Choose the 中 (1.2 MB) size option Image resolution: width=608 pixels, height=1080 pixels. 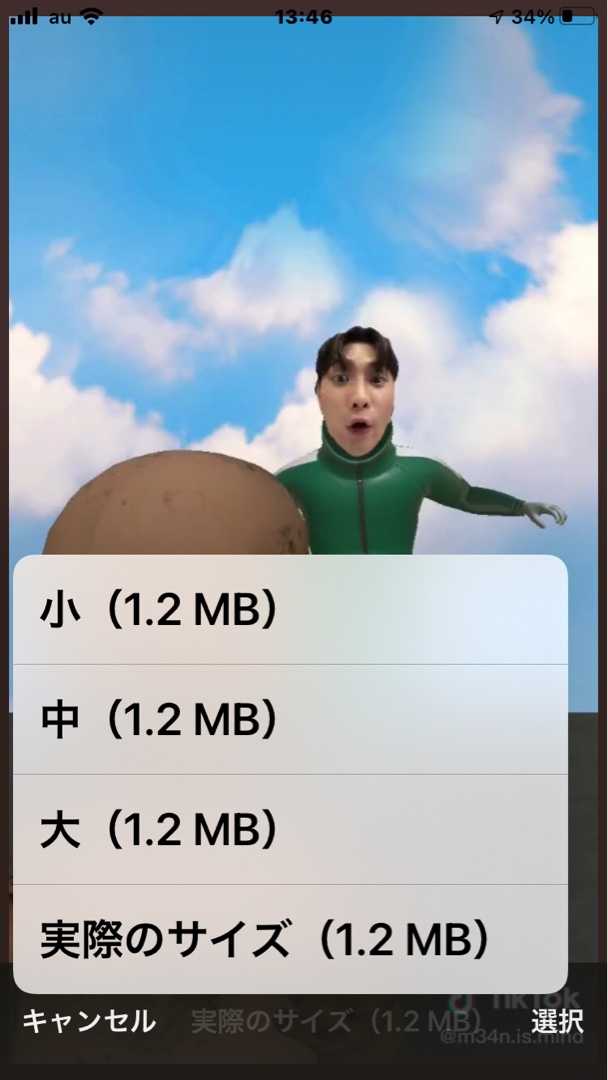click(290, 720)
